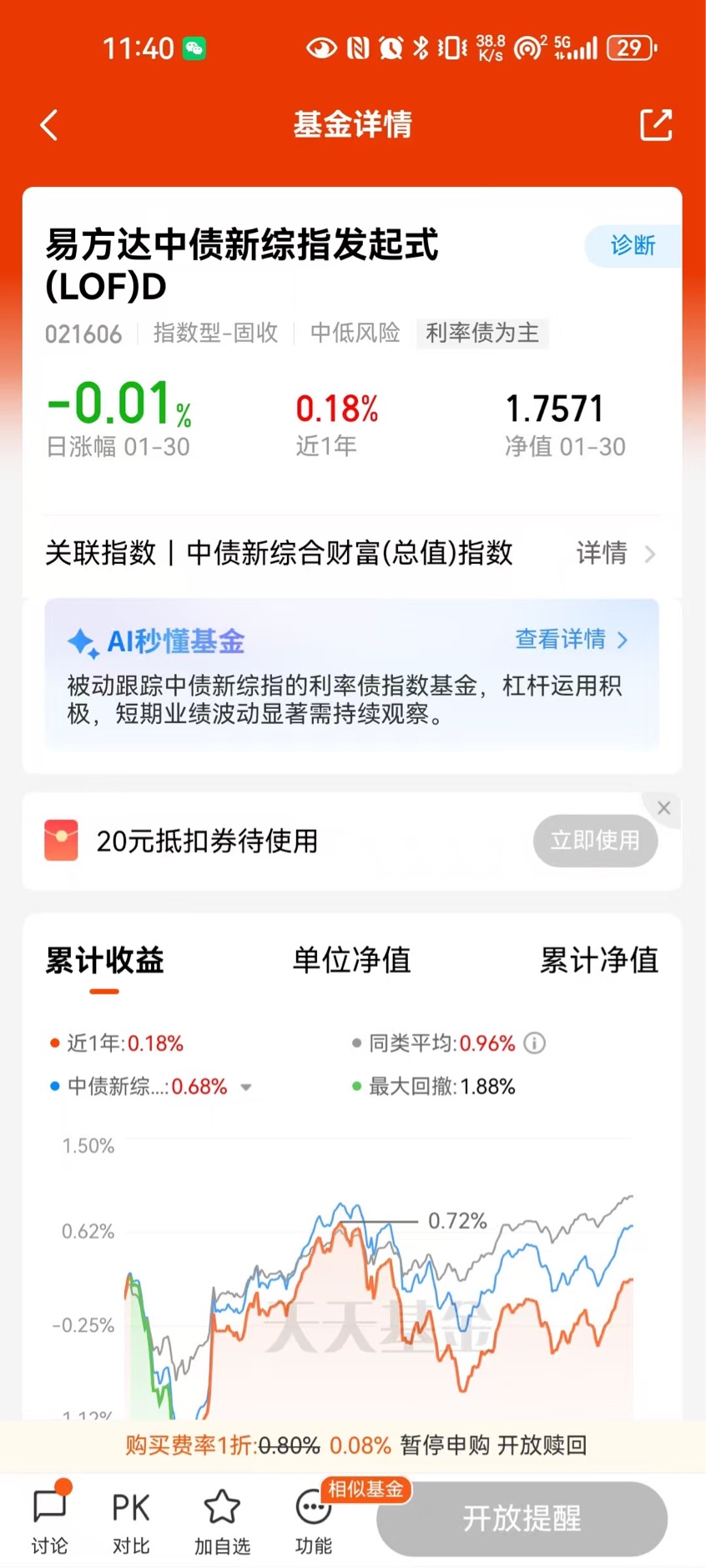Viewport: 706px width, 1568px height.
Task: Open the 功能 menu
Action: (314, 1520)
